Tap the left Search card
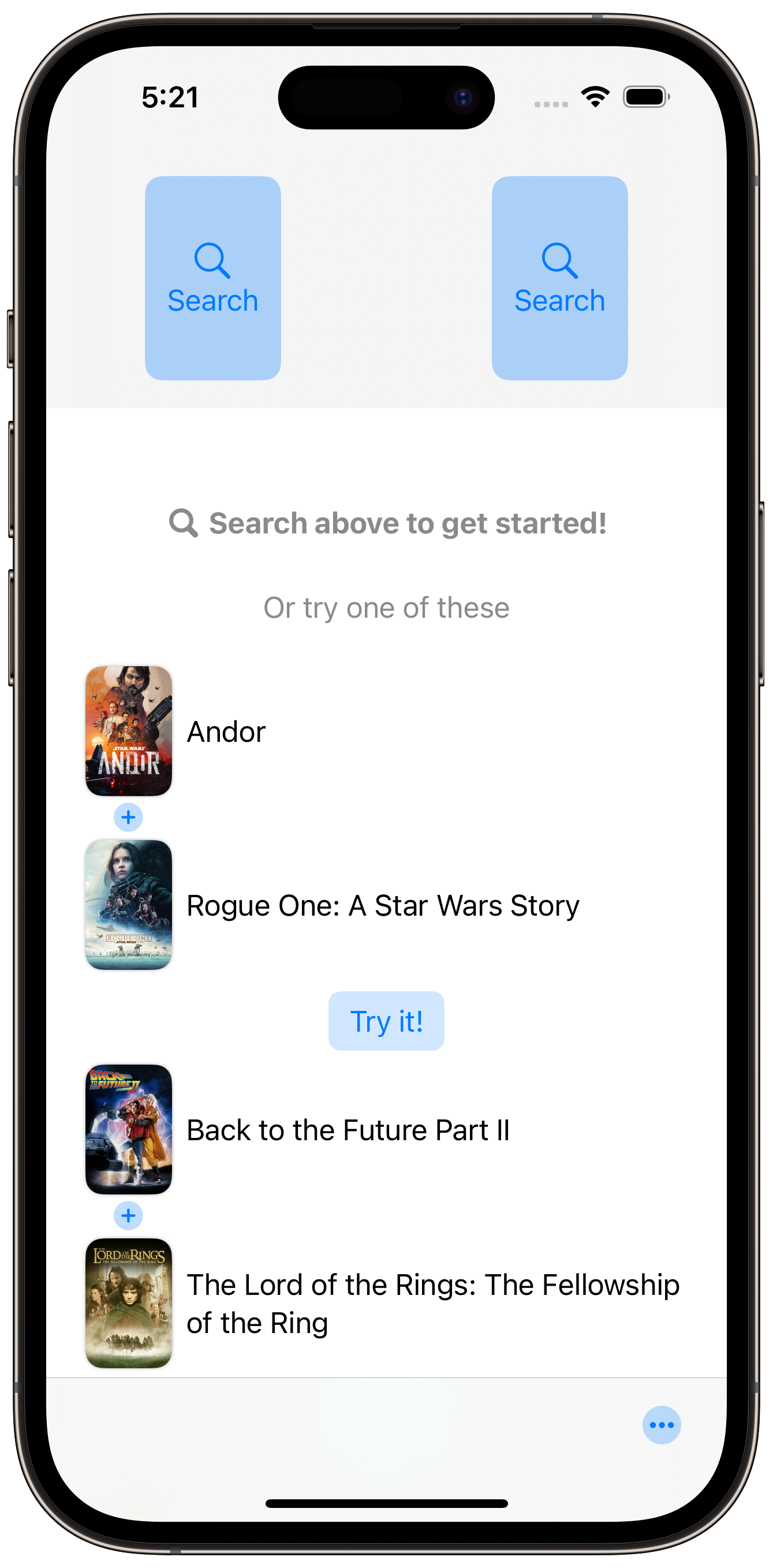 212,278
